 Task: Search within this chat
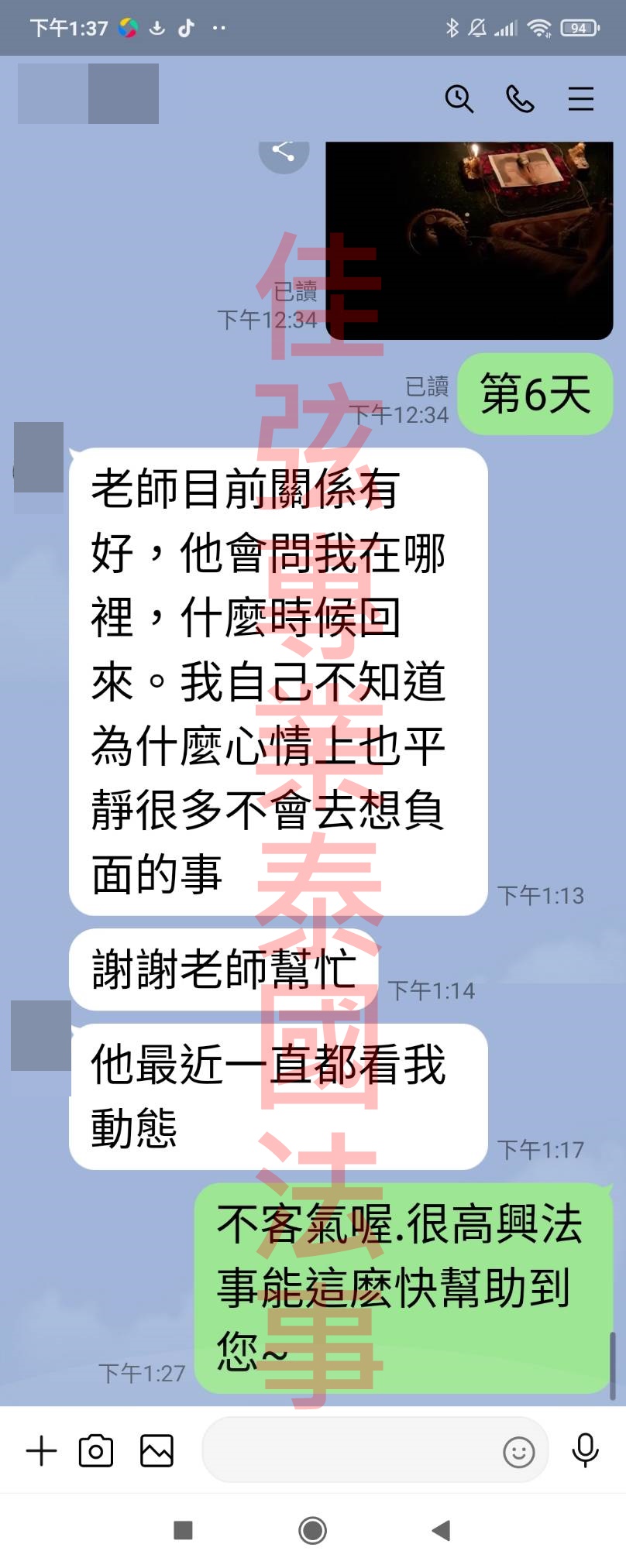point(459,99)
